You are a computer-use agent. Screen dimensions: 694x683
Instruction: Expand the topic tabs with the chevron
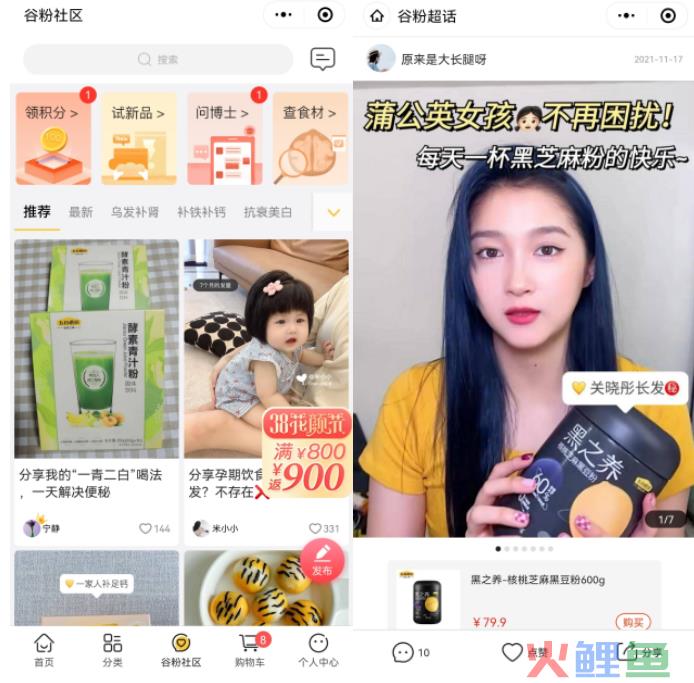coord(333,213)
